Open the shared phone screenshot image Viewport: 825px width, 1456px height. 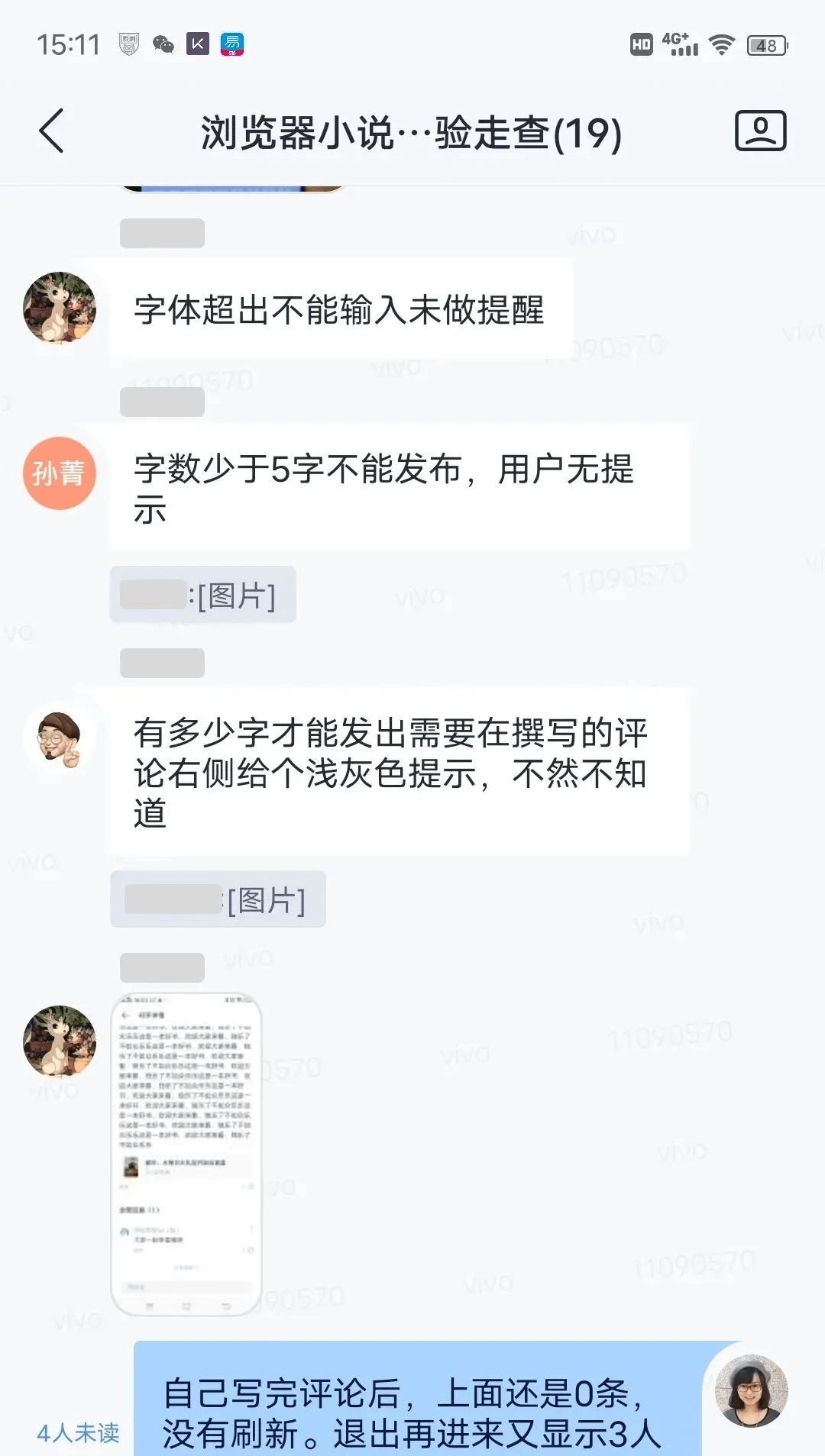[x=186, y=1154]
